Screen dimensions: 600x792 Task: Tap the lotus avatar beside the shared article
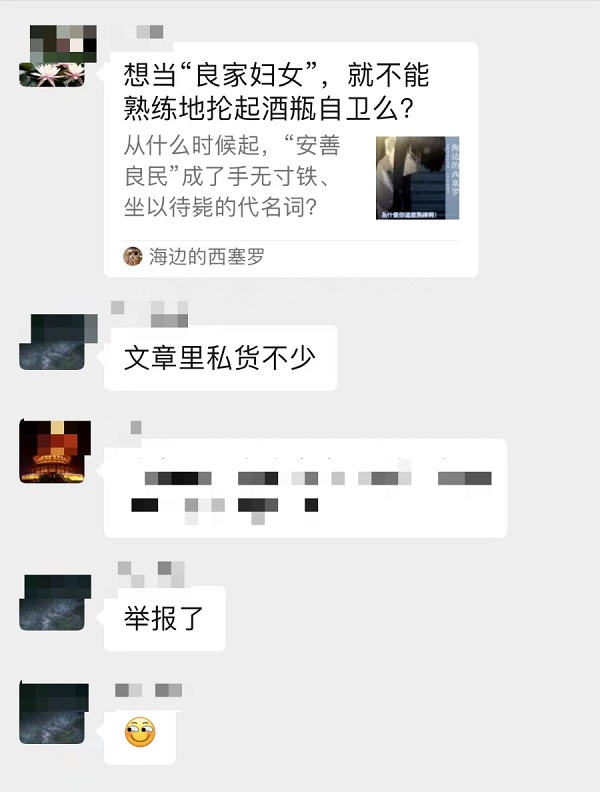click(52, 57)
